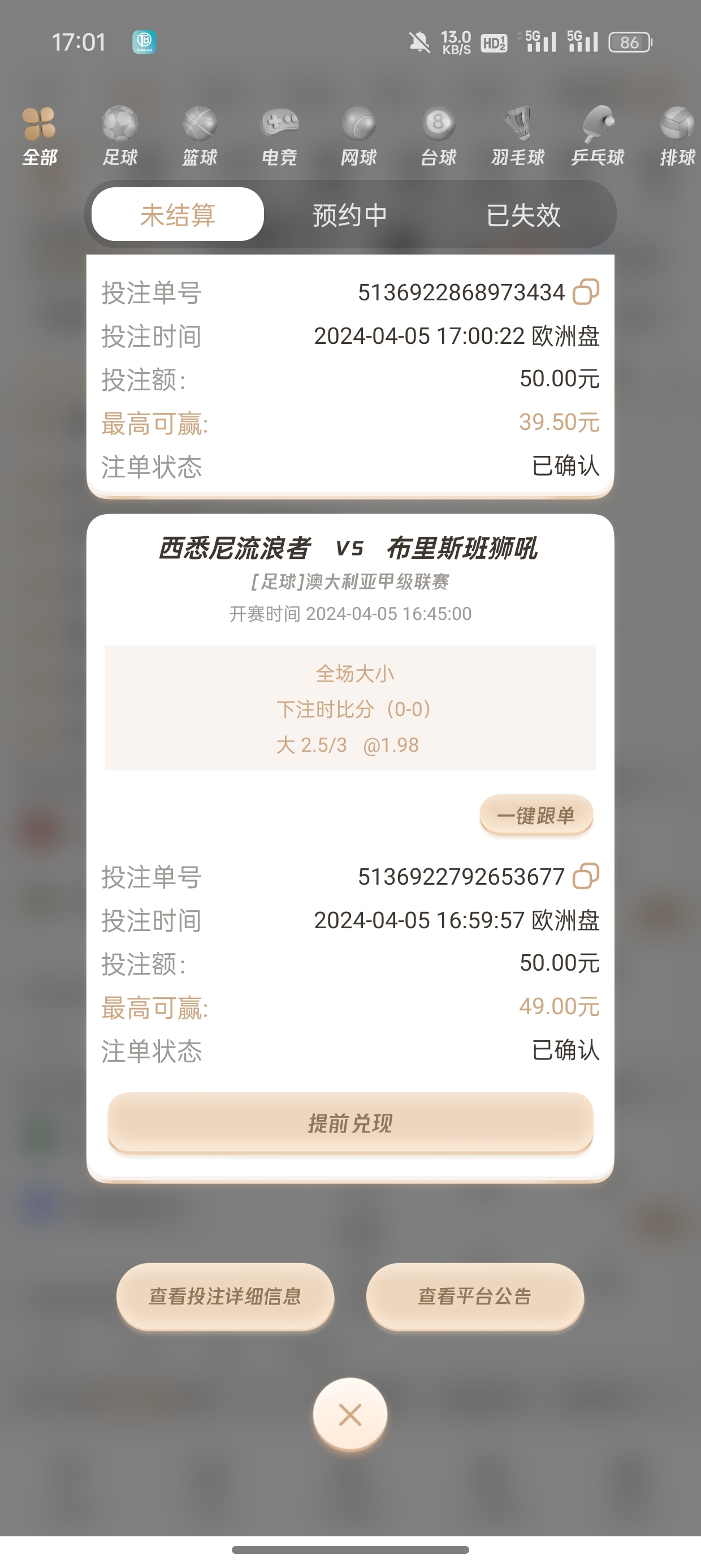Tap 提前兑现 to cash out early
The image size is (701, 1568).
[350, 1123]
